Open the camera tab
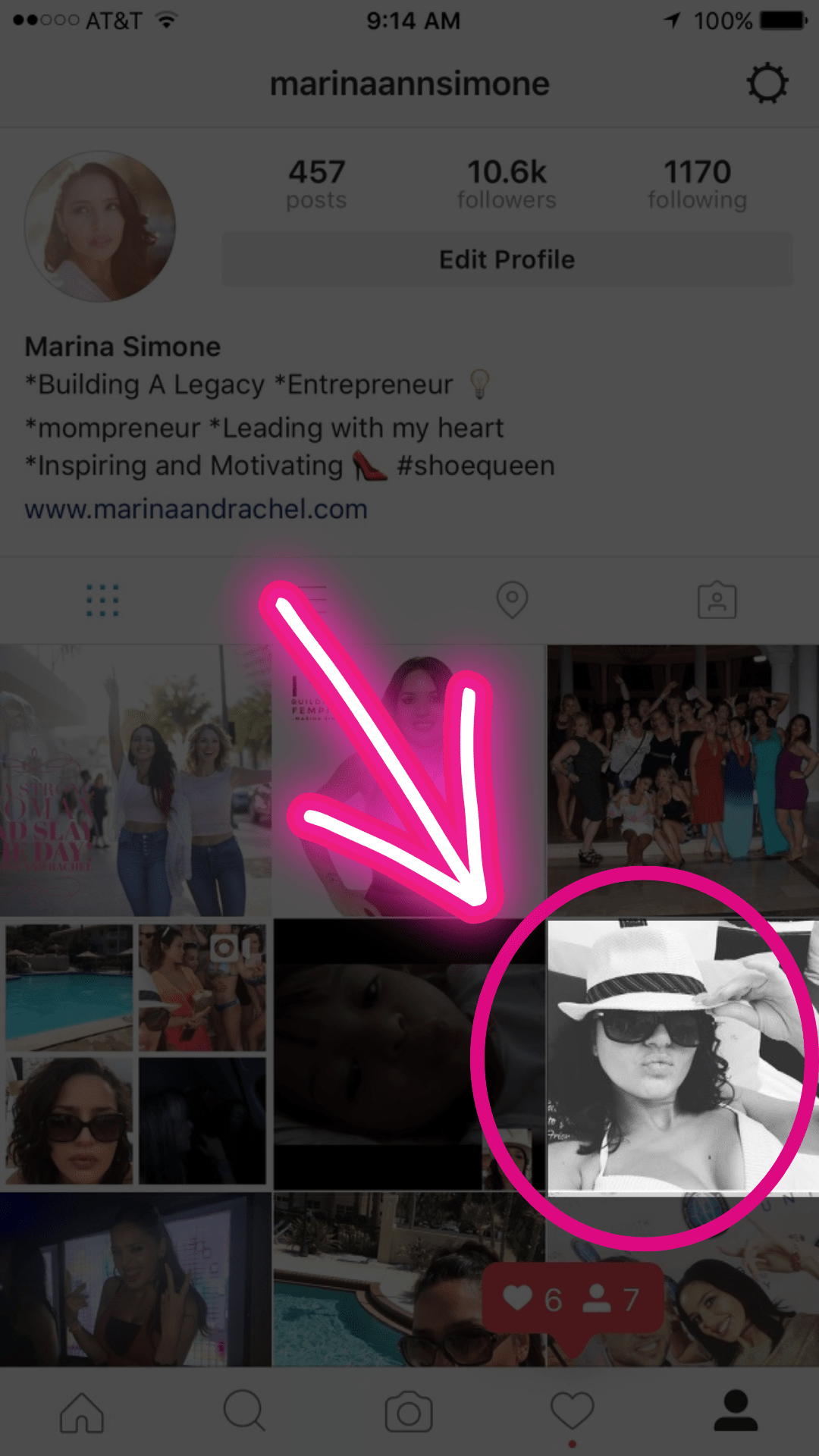 tap(409, 1412)
